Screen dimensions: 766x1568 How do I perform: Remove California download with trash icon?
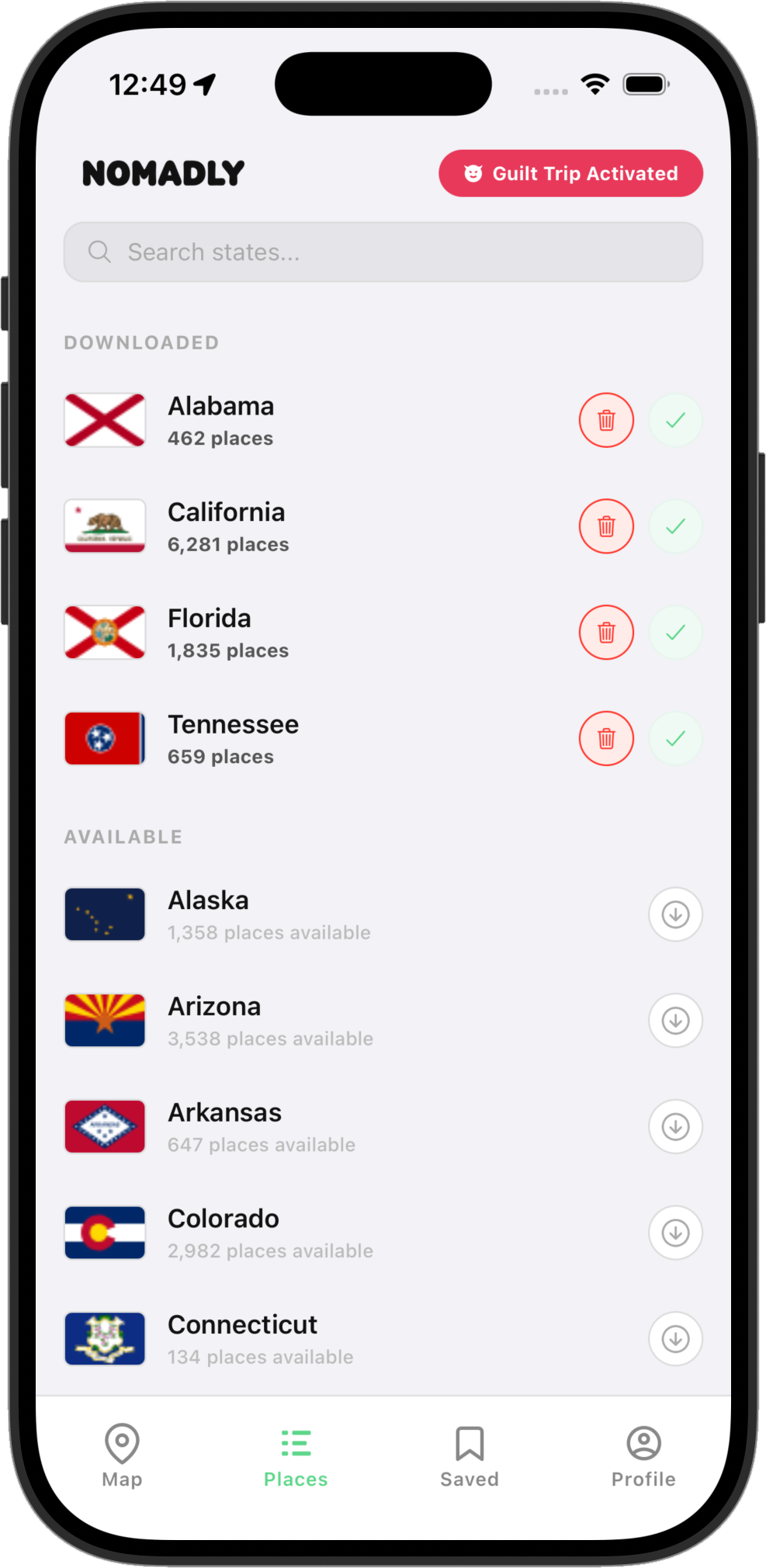pyautogui.click(x=606, y=526)
